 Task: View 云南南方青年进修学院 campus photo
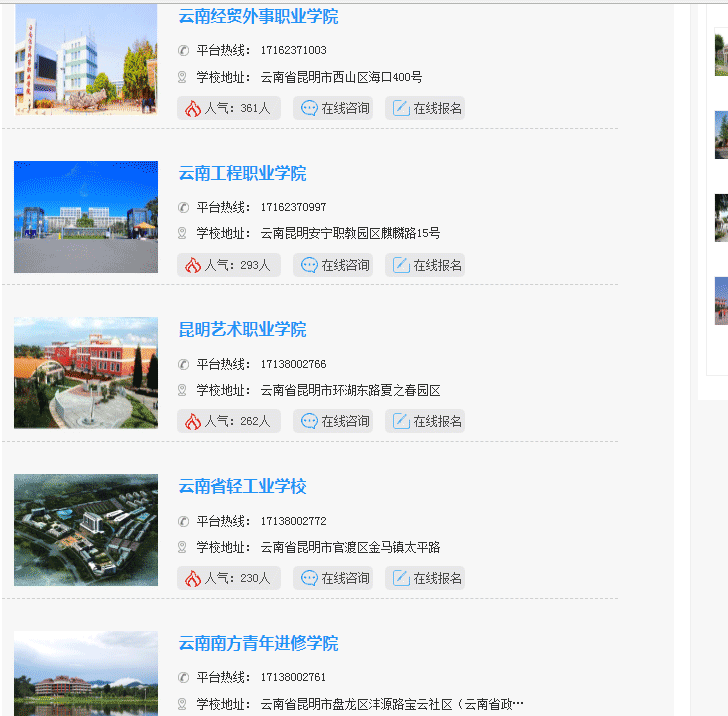tap(86, 674)
